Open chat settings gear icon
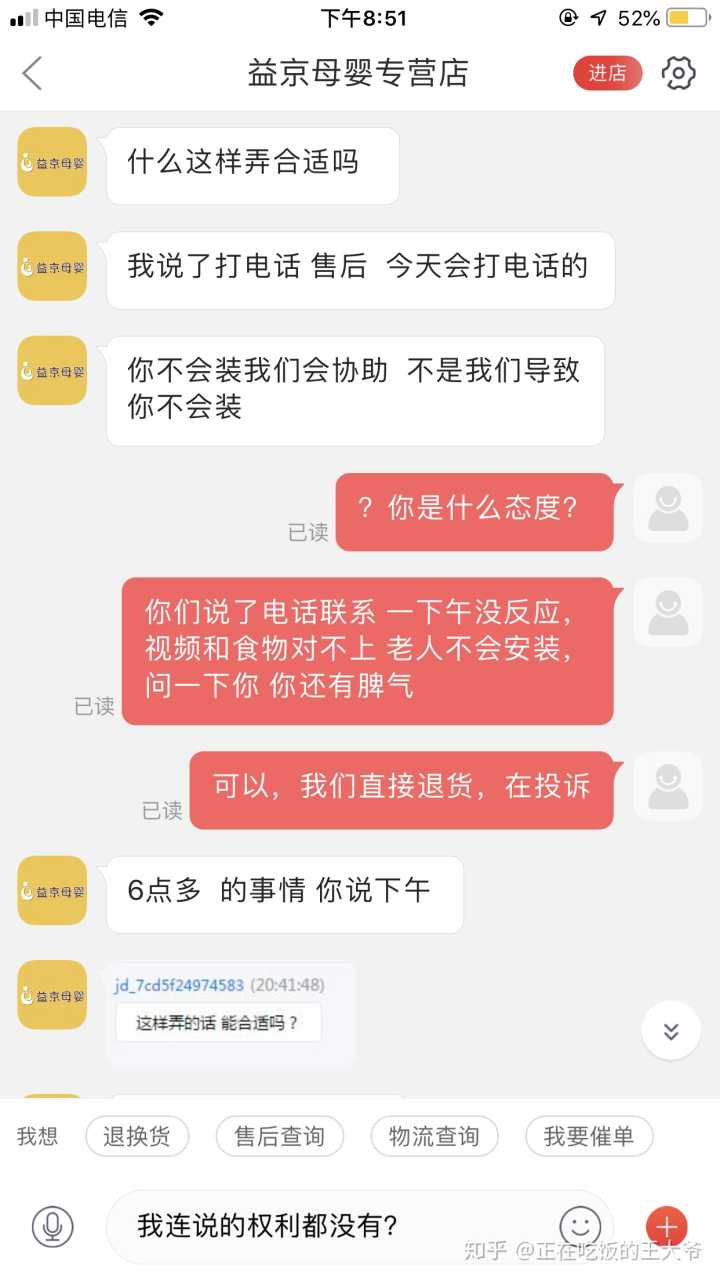This screenshot has height=1280, width=720. click(x=678, y=73)
